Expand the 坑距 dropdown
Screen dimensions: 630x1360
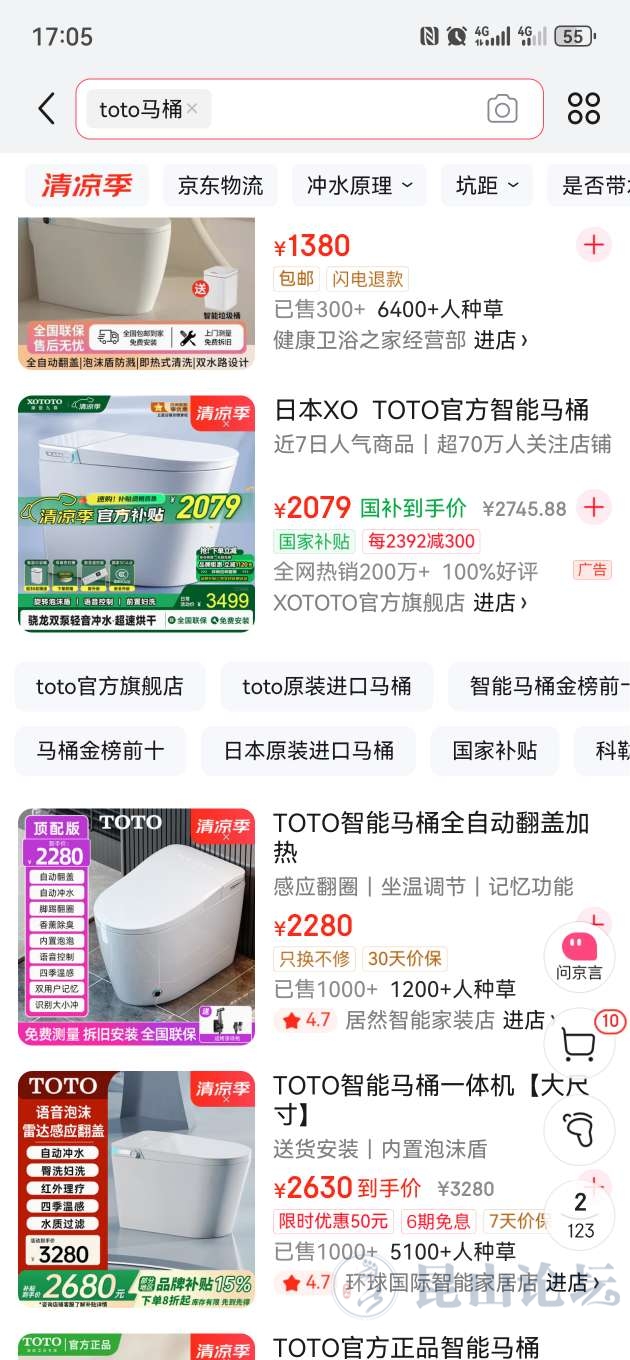click(487, 185)
